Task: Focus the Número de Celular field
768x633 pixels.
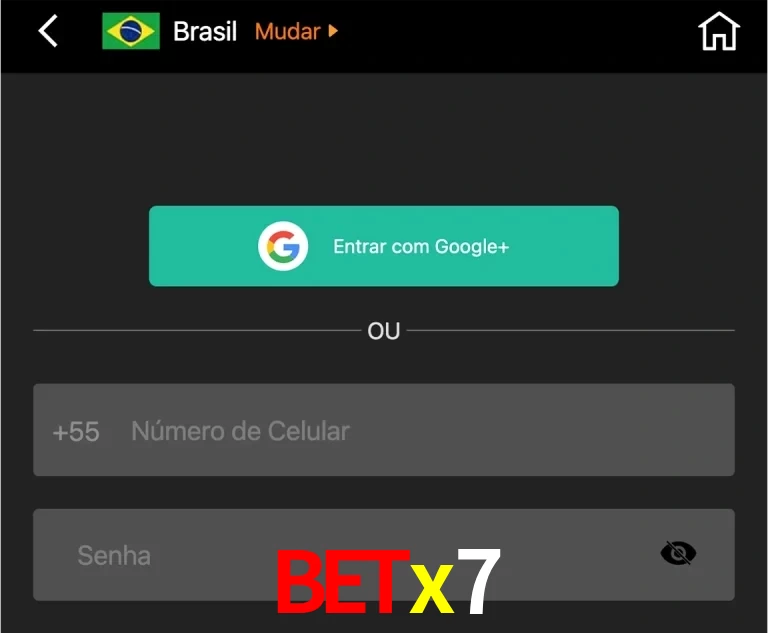Action: [420, 431]
